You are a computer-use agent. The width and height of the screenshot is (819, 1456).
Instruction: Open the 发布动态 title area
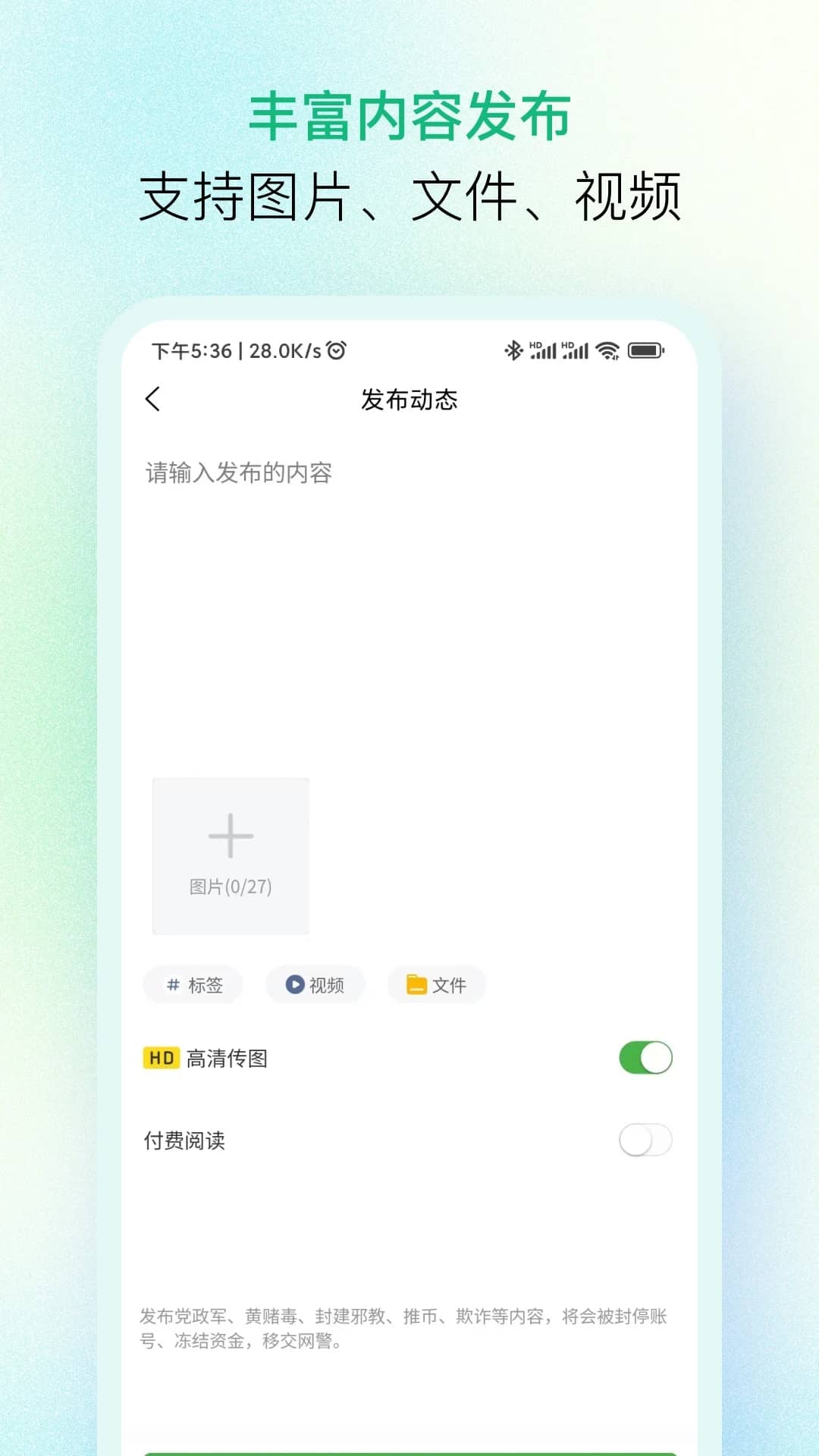click(x=409, y=400)
